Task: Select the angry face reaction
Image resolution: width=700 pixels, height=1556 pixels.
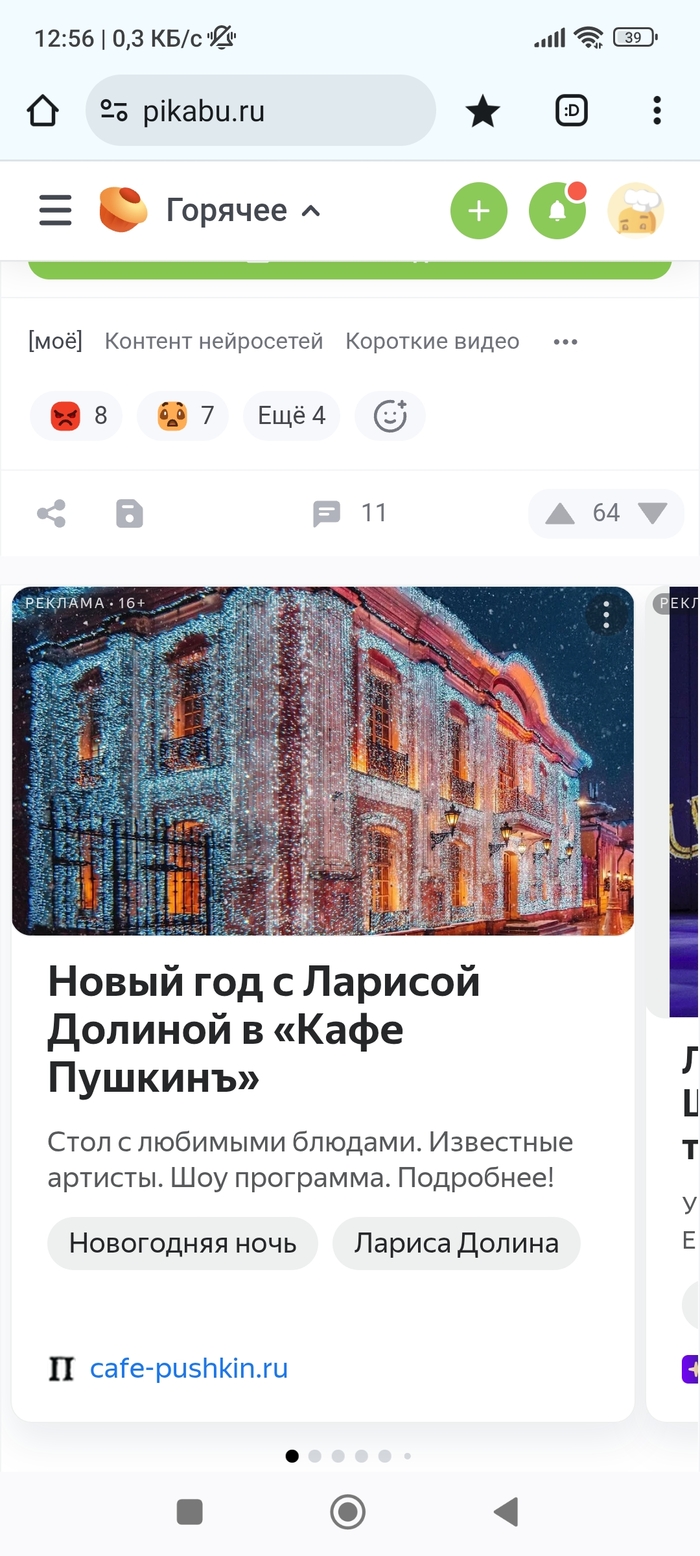Action: [x=77, y=416]
